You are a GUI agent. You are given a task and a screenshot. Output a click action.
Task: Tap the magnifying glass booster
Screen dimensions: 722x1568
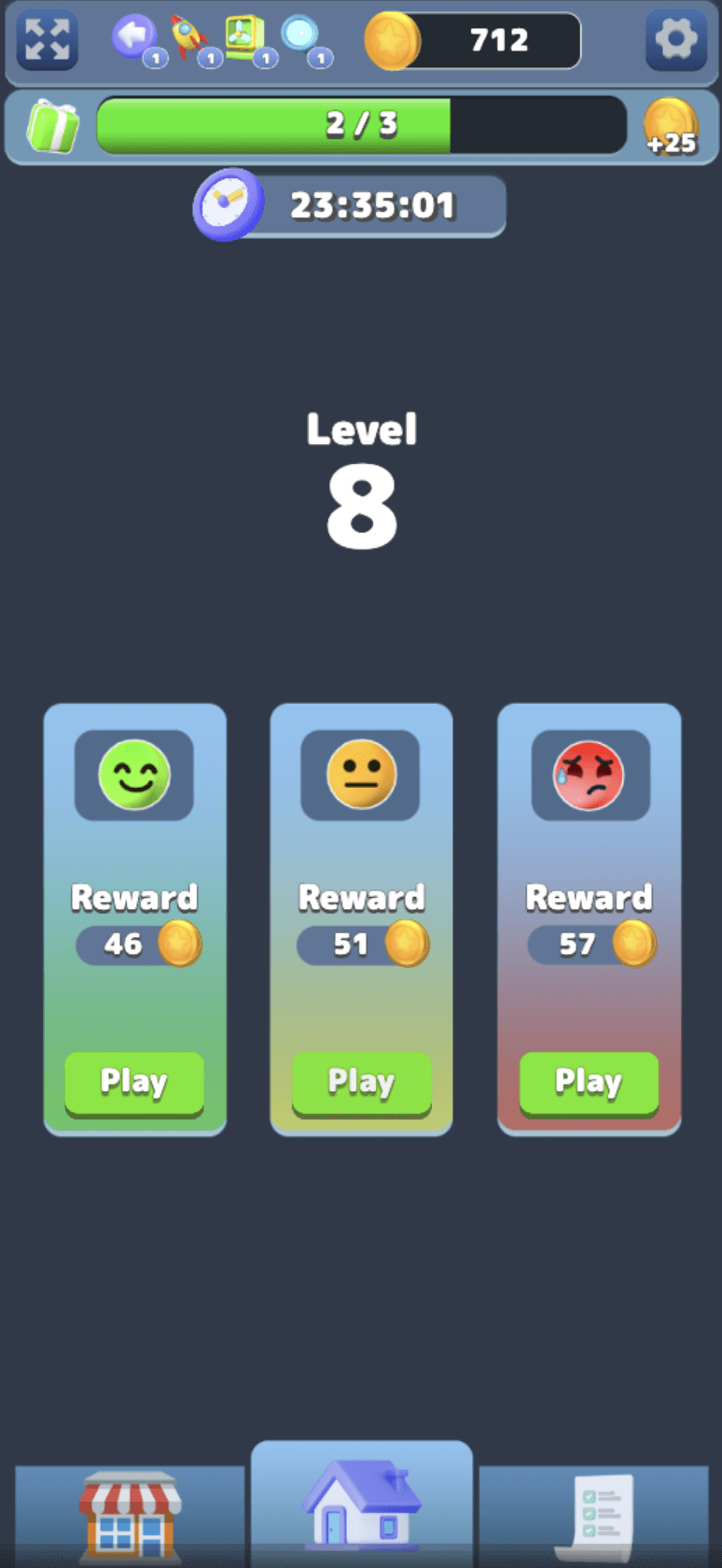(300, 35)
